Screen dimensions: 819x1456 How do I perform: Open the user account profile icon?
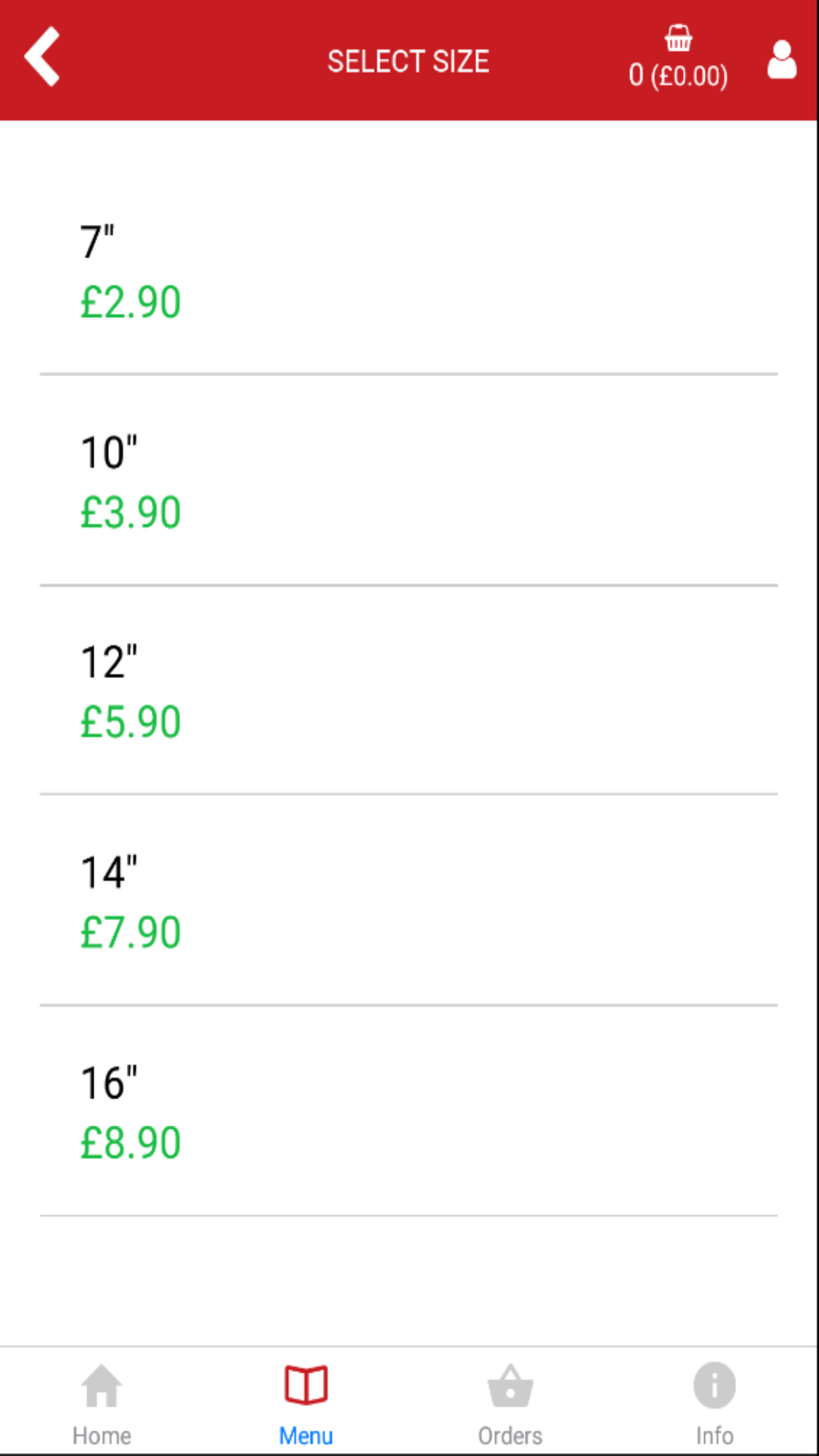tap(781, 60)
